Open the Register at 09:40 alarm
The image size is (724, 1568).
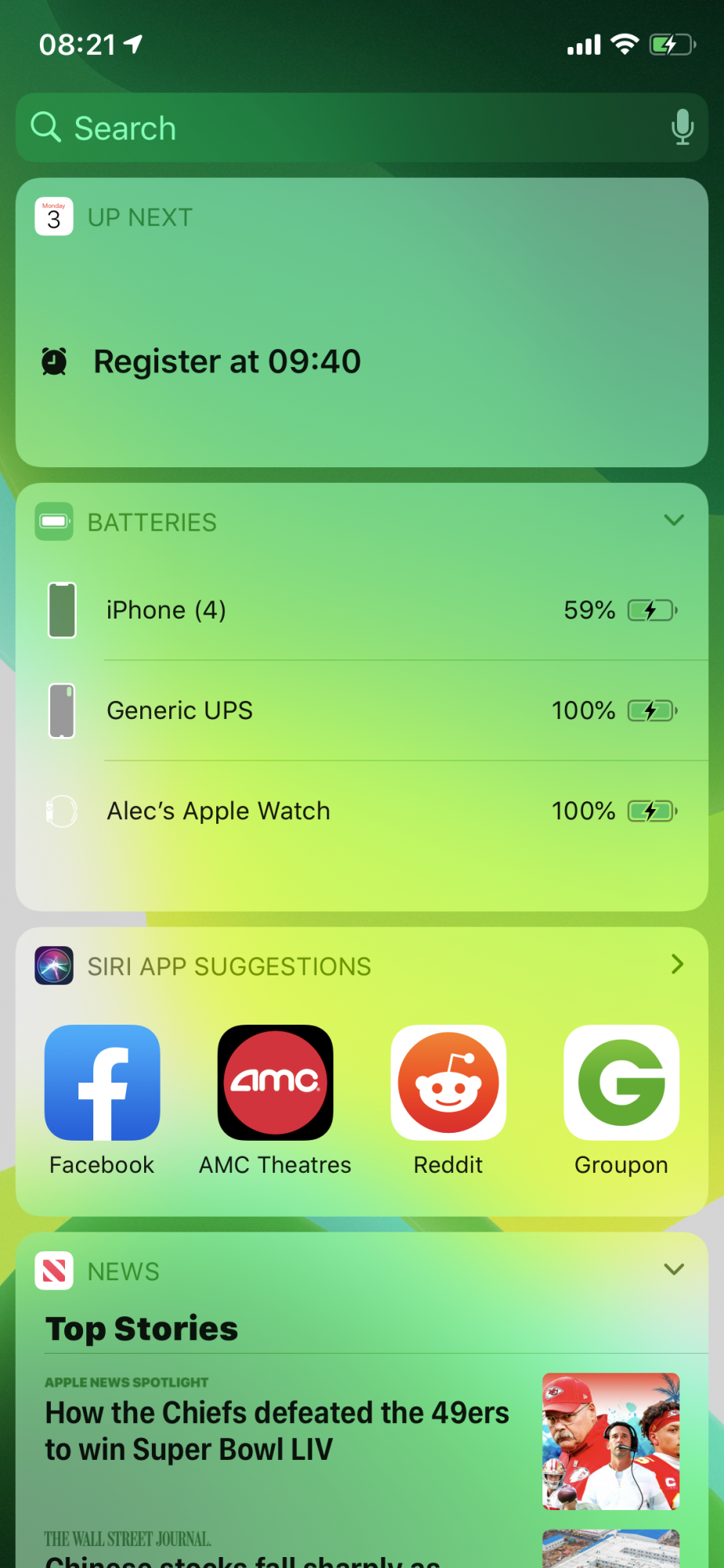(x=227, y=361)
